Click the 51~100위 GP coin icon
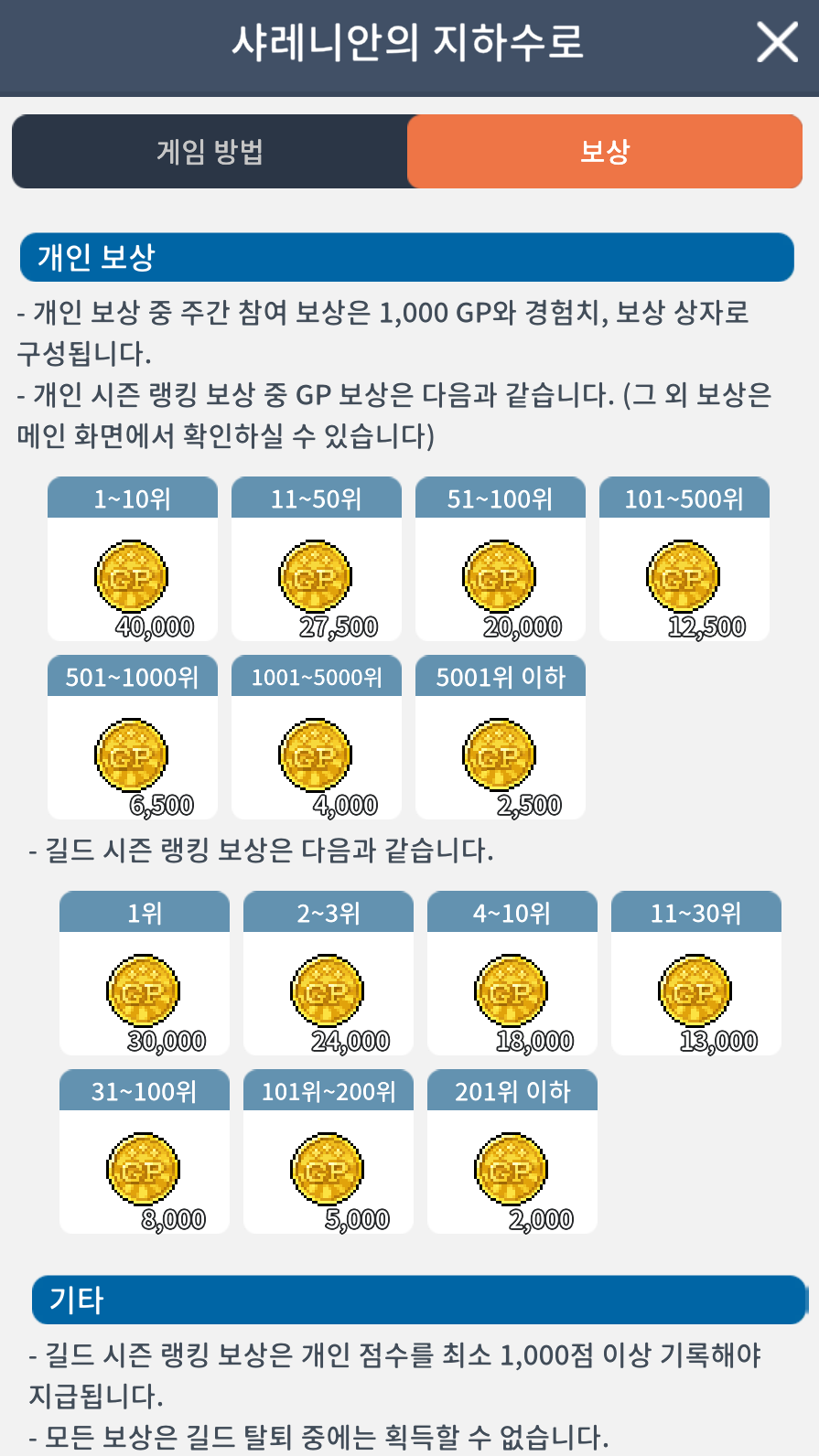This screenshot has width=819, height=1456. pyautogui.click(x=500, y=576)
